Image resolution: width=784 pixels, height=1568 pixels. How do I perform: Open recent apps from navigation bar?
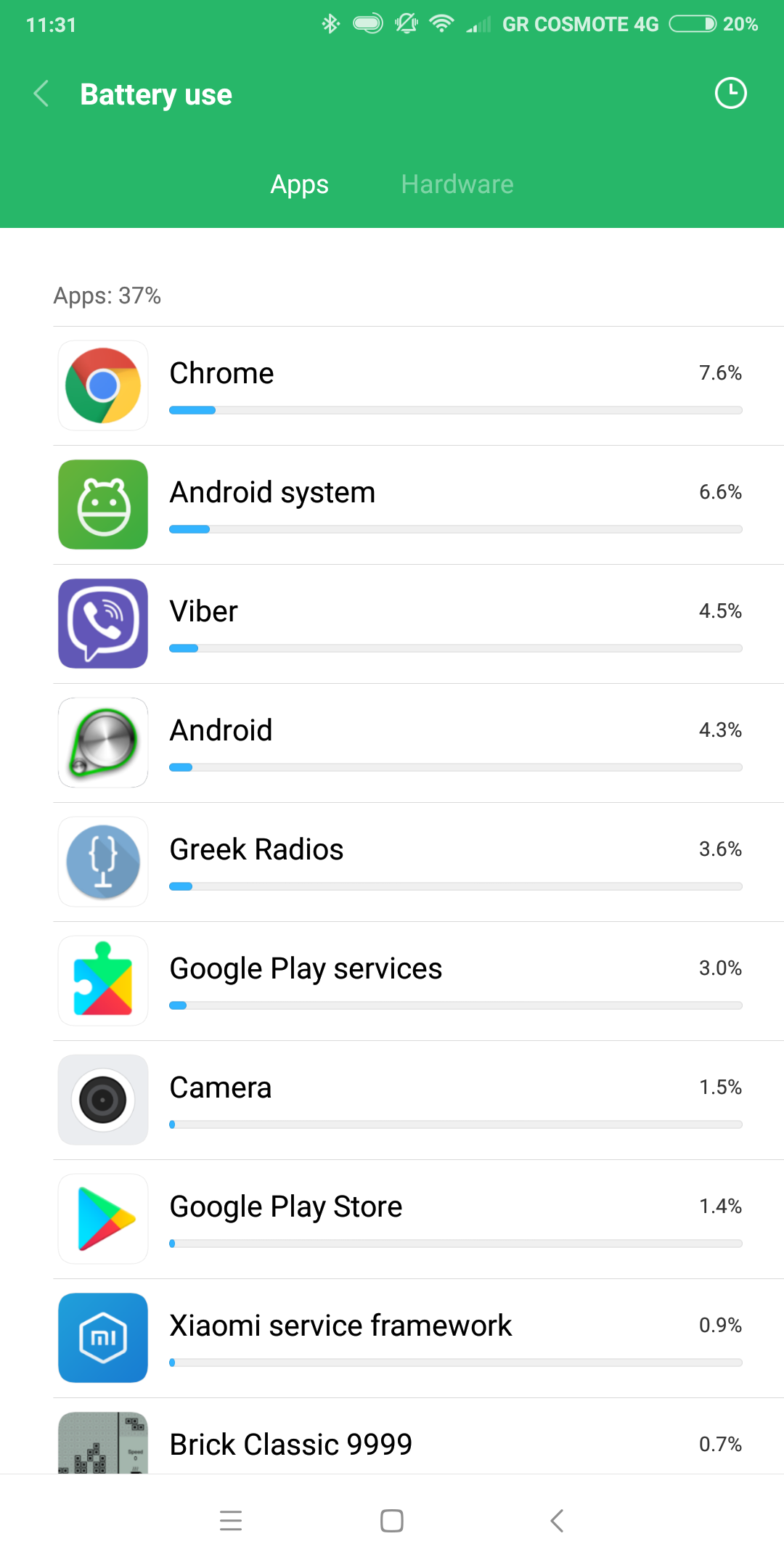pyautogui.click(x=231, y=1521)
